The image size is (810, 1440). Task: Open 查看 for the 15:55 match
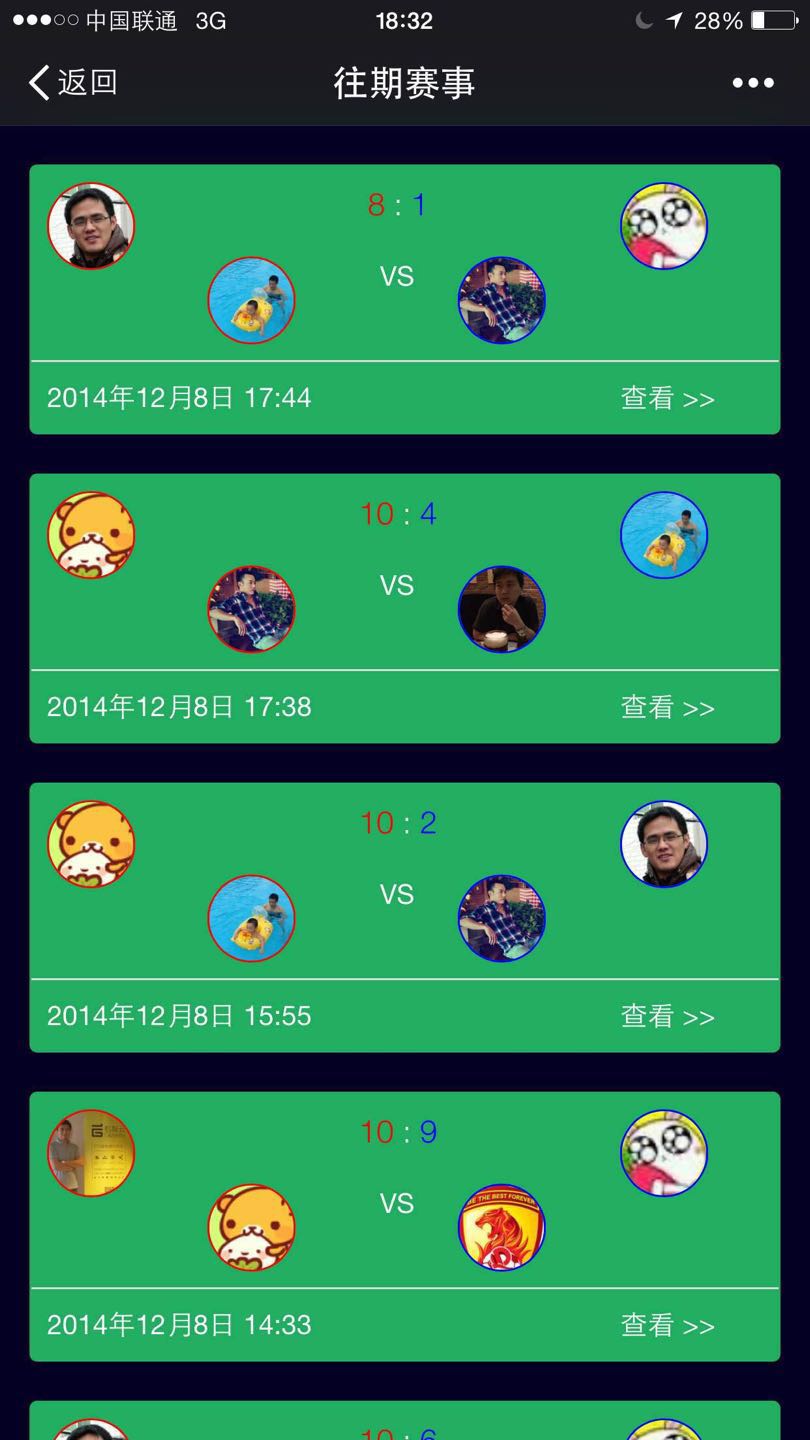pyautogui.click(x=667, y=1016)
